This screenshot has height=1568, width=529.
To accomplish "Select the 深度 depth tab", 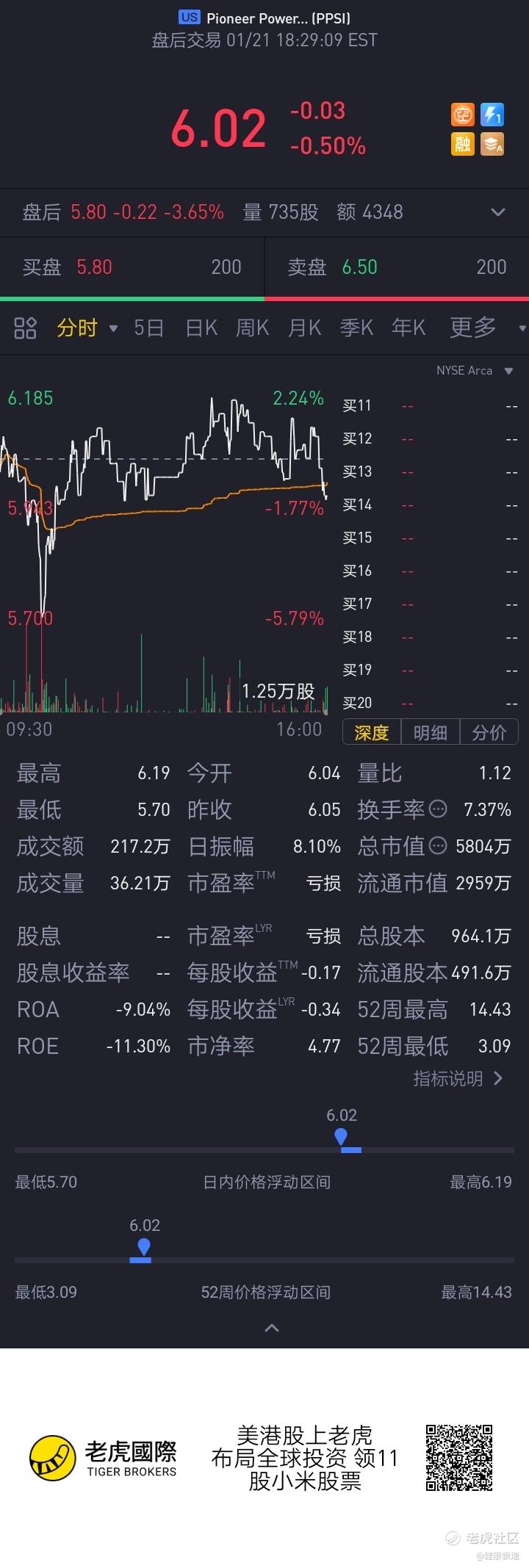I will click(371, 732).
